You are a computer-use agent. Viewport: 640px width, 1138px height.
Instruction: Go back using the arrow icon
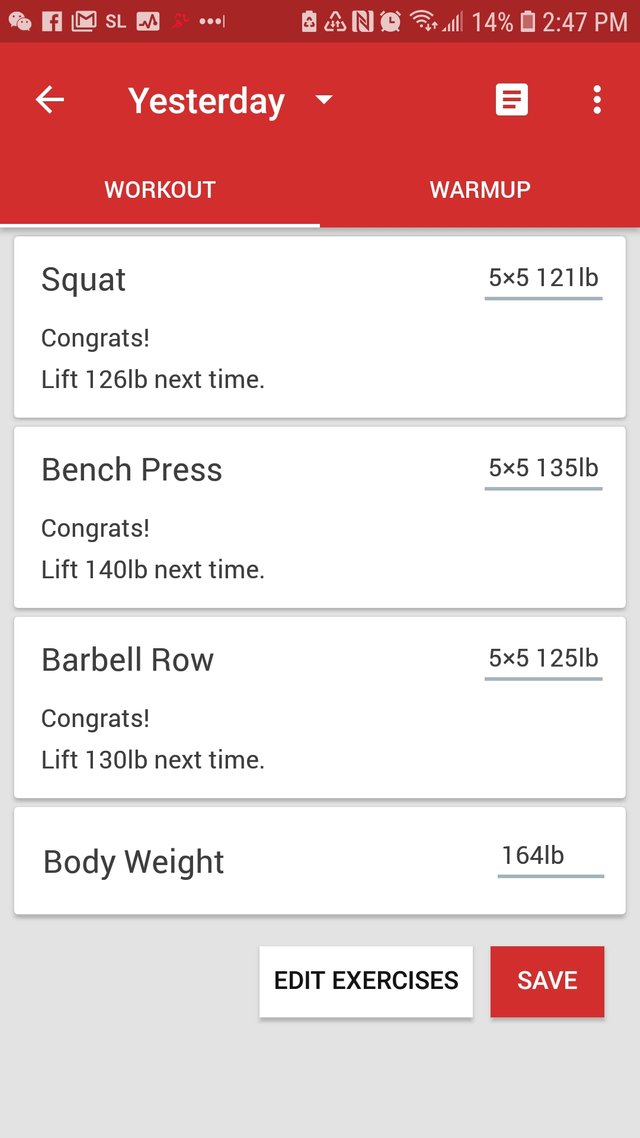pyautogui.click(x=50, y=99)
